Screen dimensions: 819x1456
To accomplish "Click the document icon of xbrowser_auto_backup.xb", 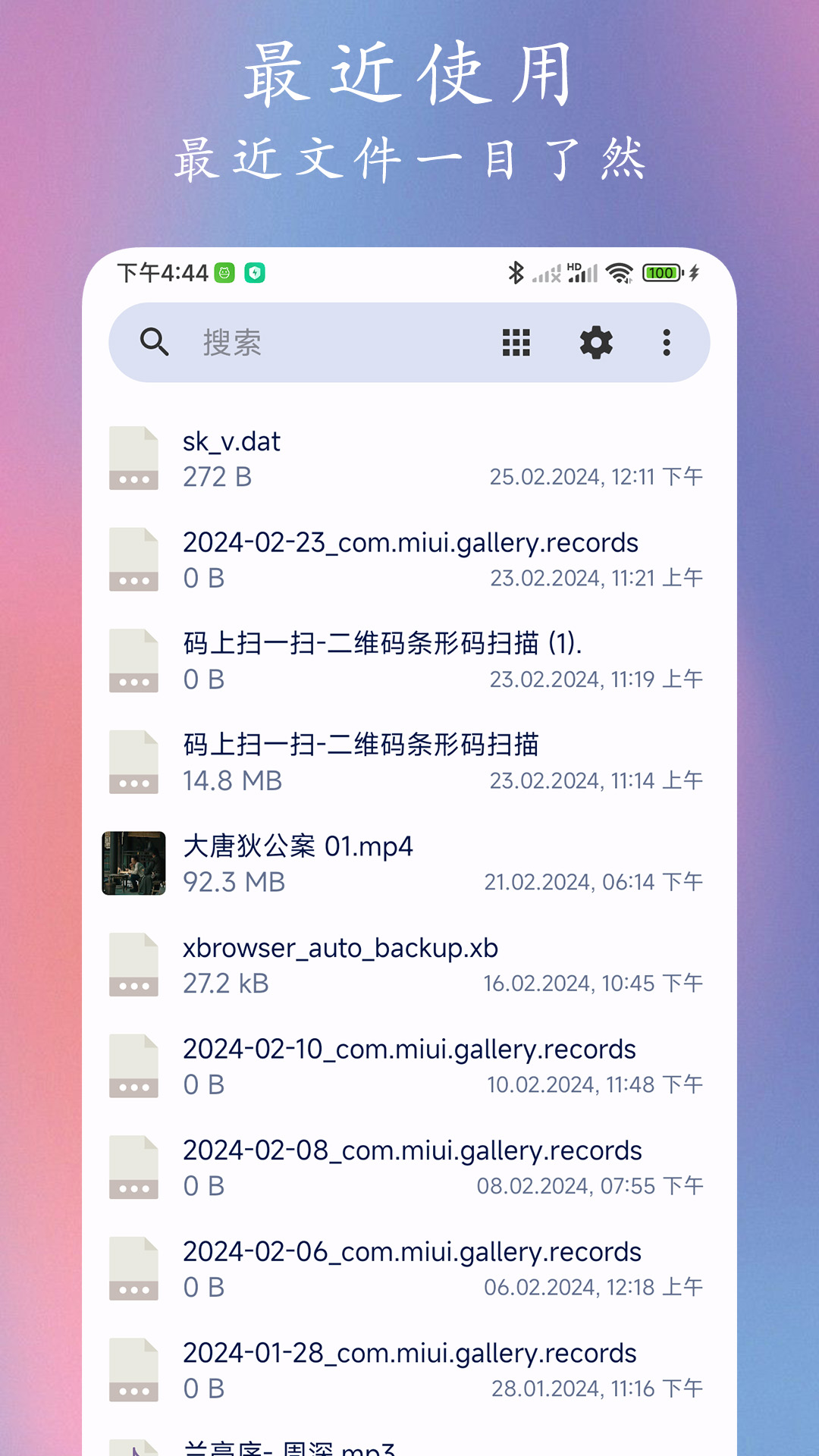I will click(x=133, y=963).
